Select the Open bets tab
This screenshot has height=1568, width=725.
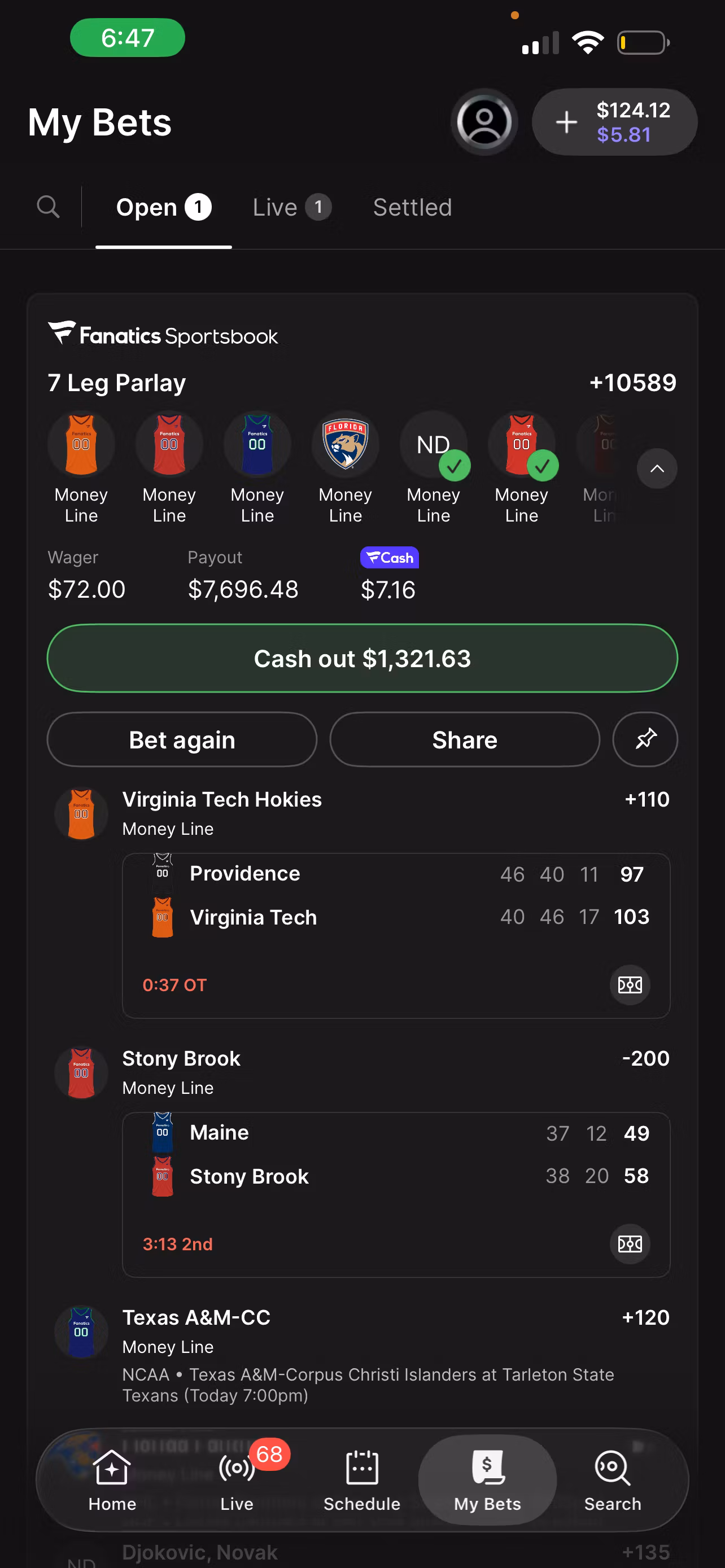pos(163,208)
